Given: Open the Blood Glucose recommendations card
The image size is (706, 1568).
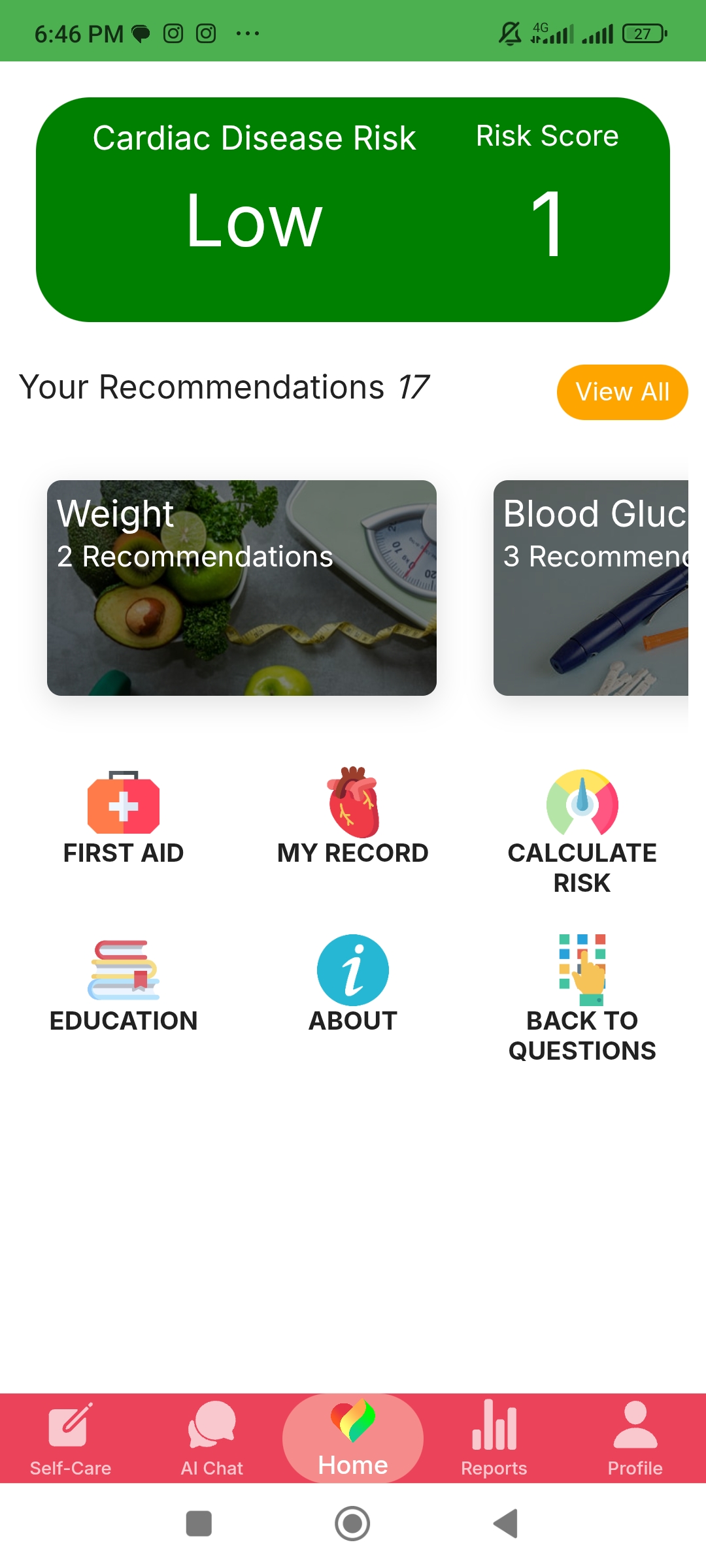Looking at the screenshot, I should point(591,587).
